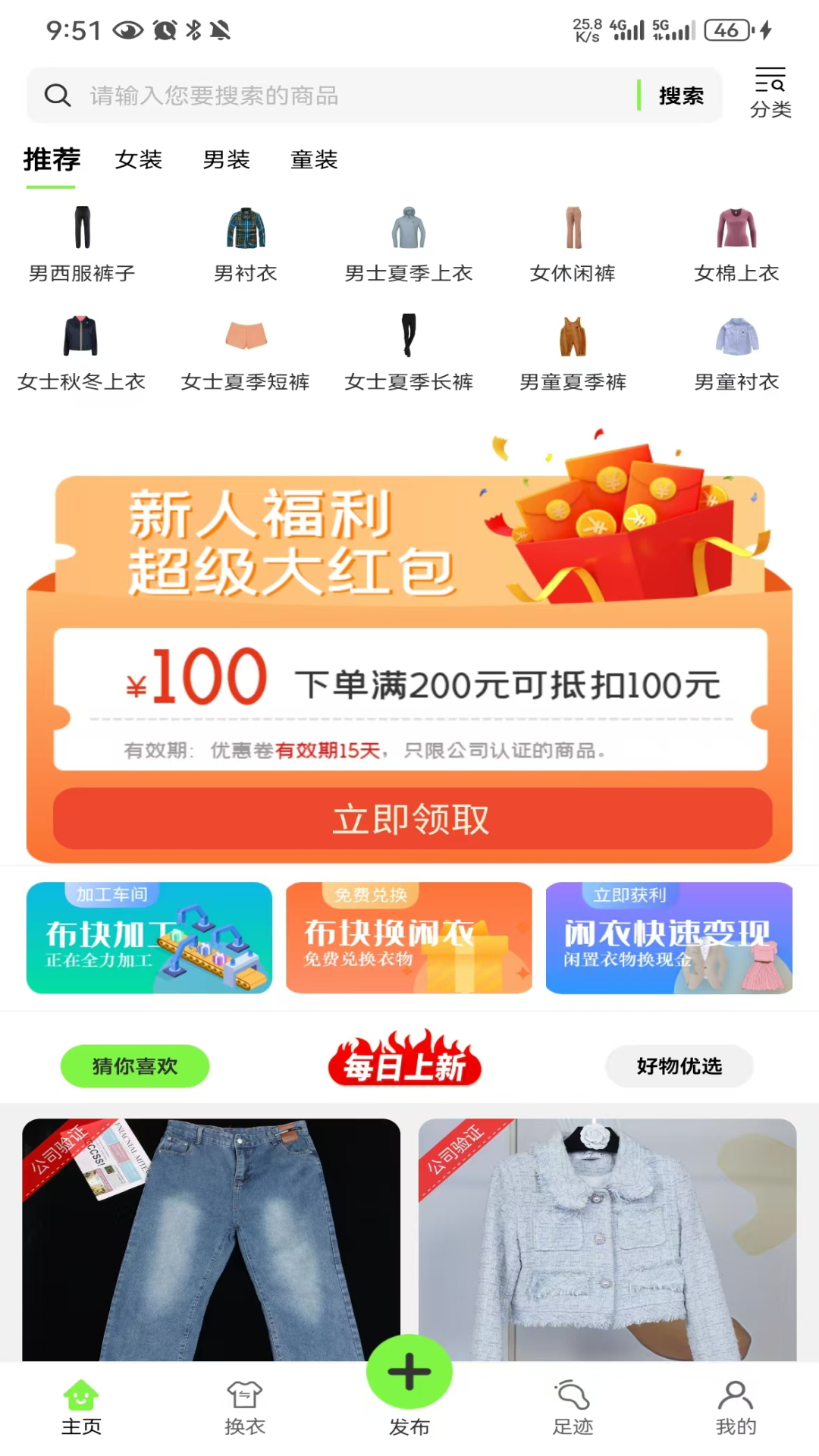Select the 童装 tab
This screenshot has width=819, height=1456.
click(x=314, y=159)
